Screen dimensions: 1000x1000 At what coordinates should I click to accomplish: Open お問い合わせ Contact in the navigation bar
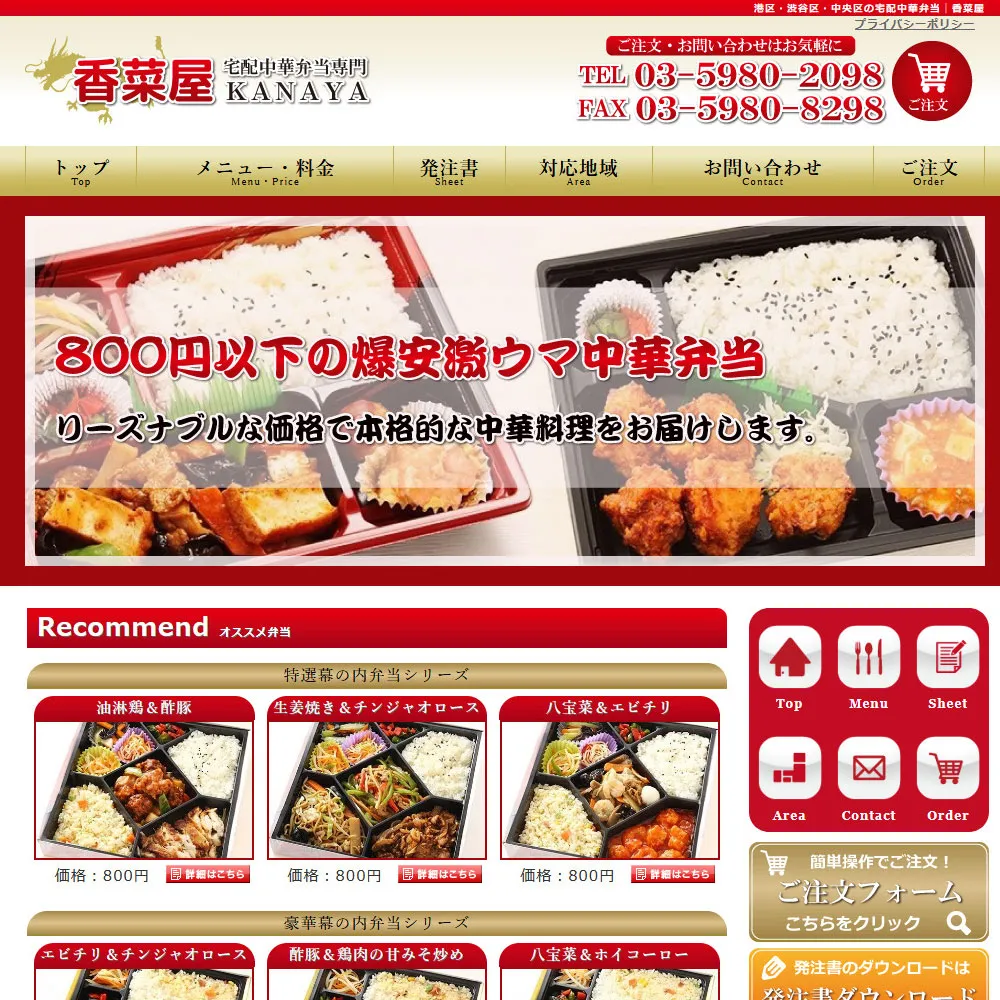762,171
